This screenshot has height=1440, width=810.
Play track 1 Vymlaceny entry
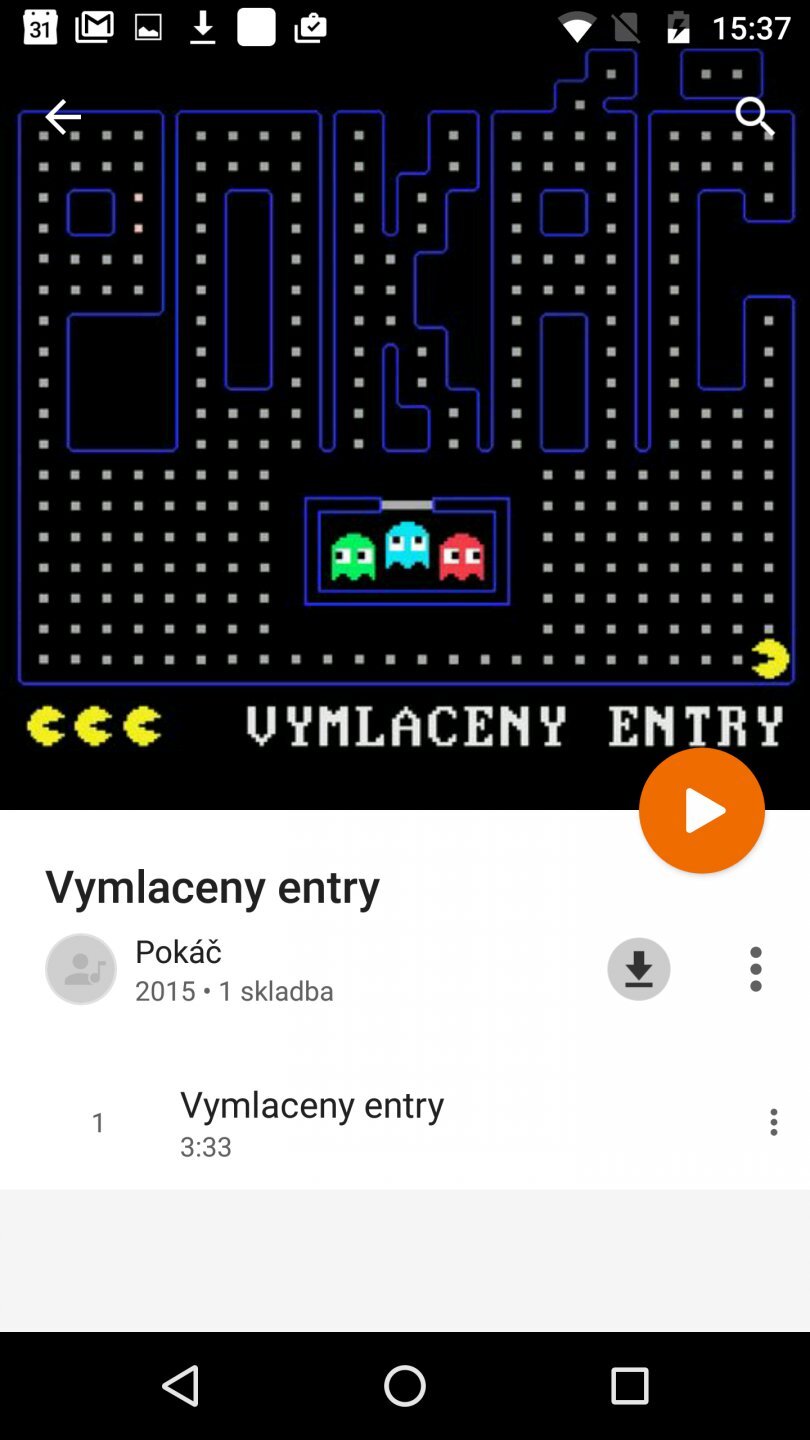click(x=311, y=1122)
